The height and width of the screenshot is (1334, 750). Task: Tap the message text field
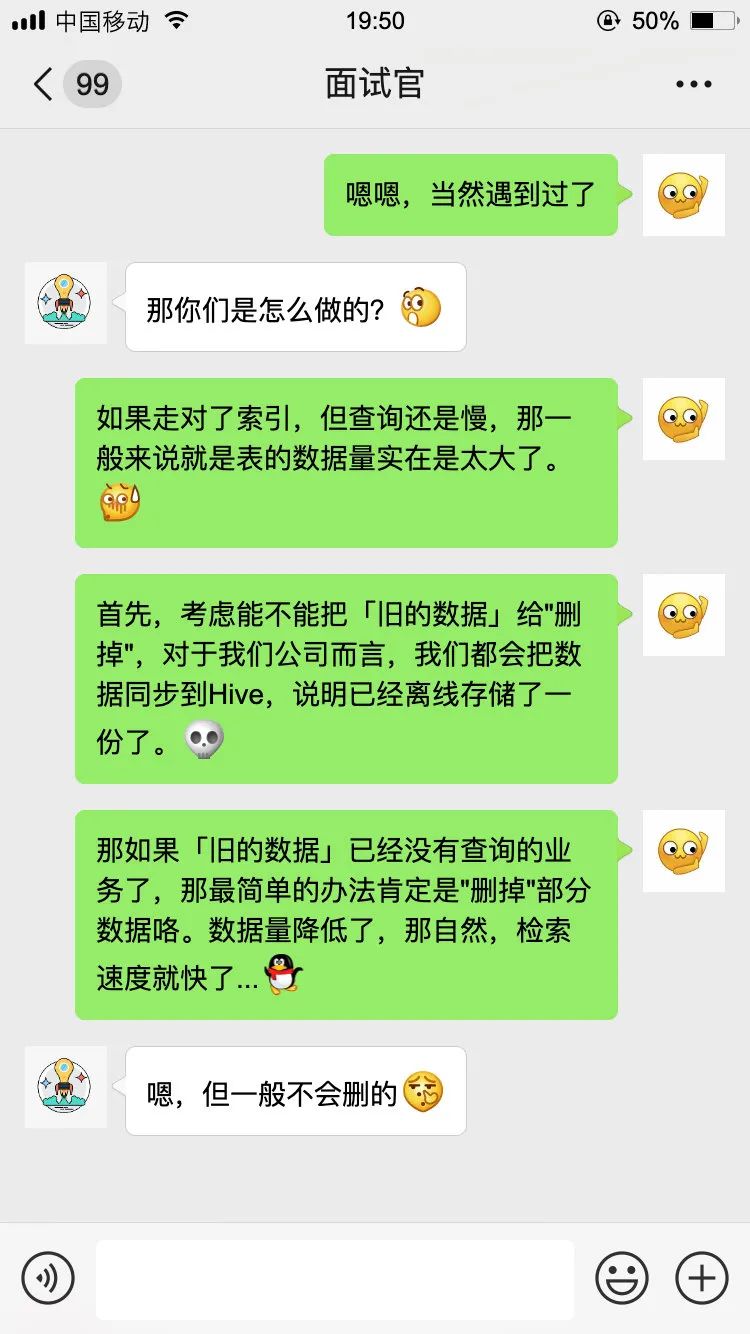tap(335, 1279)
